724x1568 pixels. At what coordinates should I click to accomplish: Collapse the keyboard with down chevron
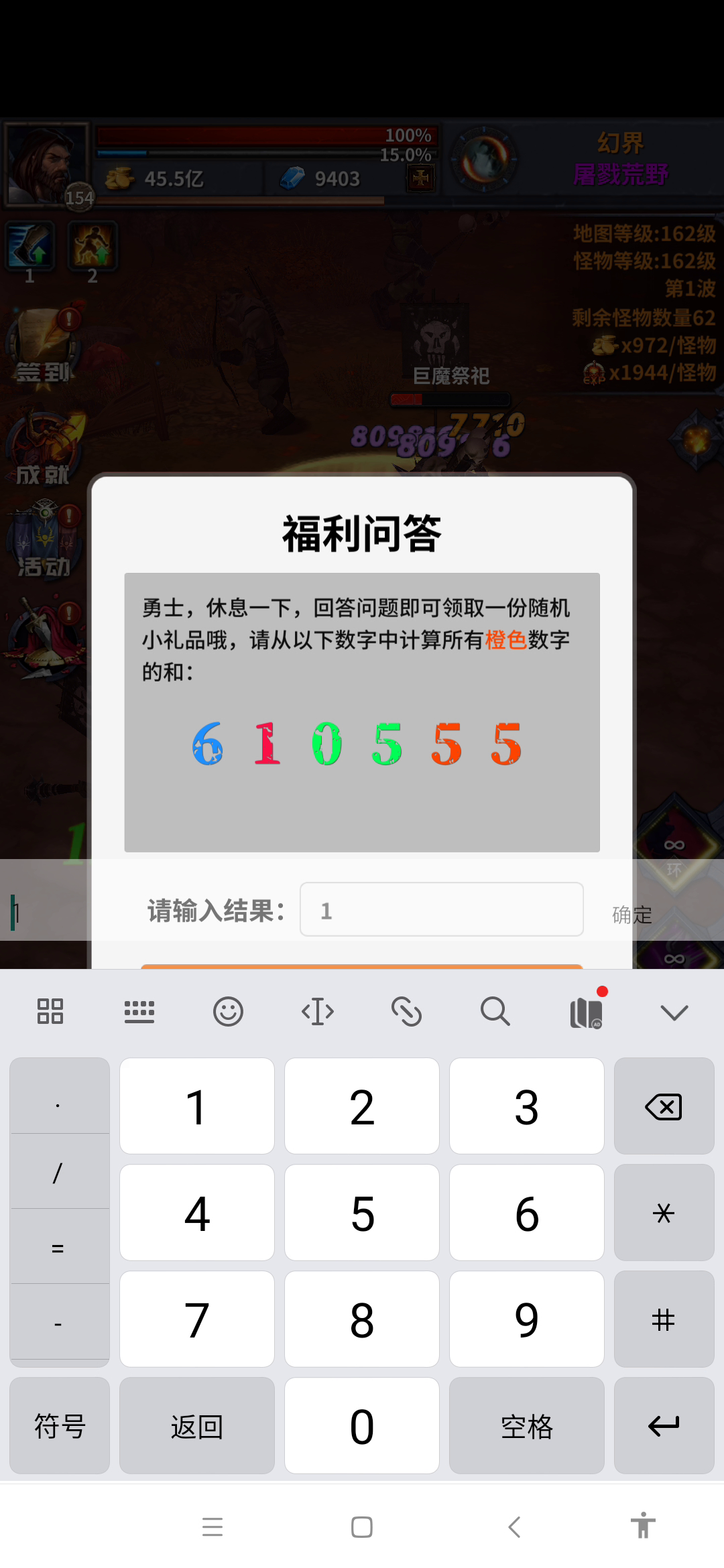click(x=674, y=1012)
